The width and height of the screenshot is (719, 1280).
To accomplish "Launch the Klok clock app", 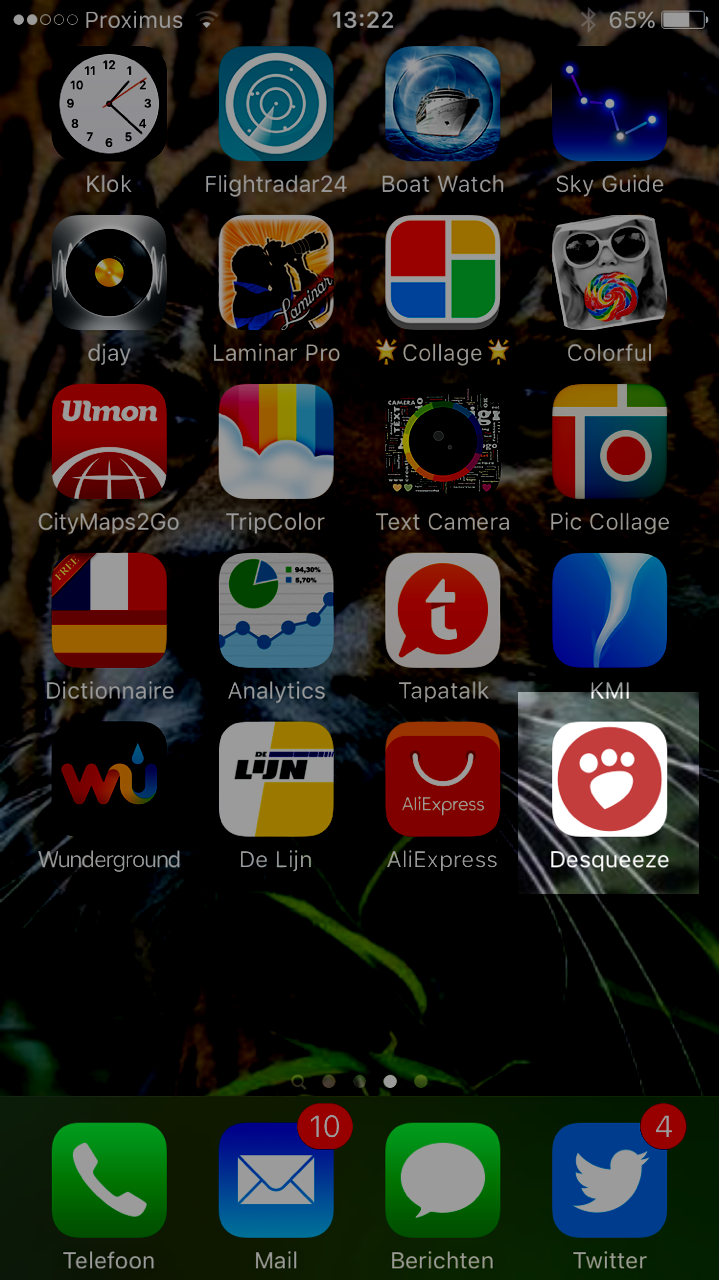I will pyautogui.click(x=109, y=103).
